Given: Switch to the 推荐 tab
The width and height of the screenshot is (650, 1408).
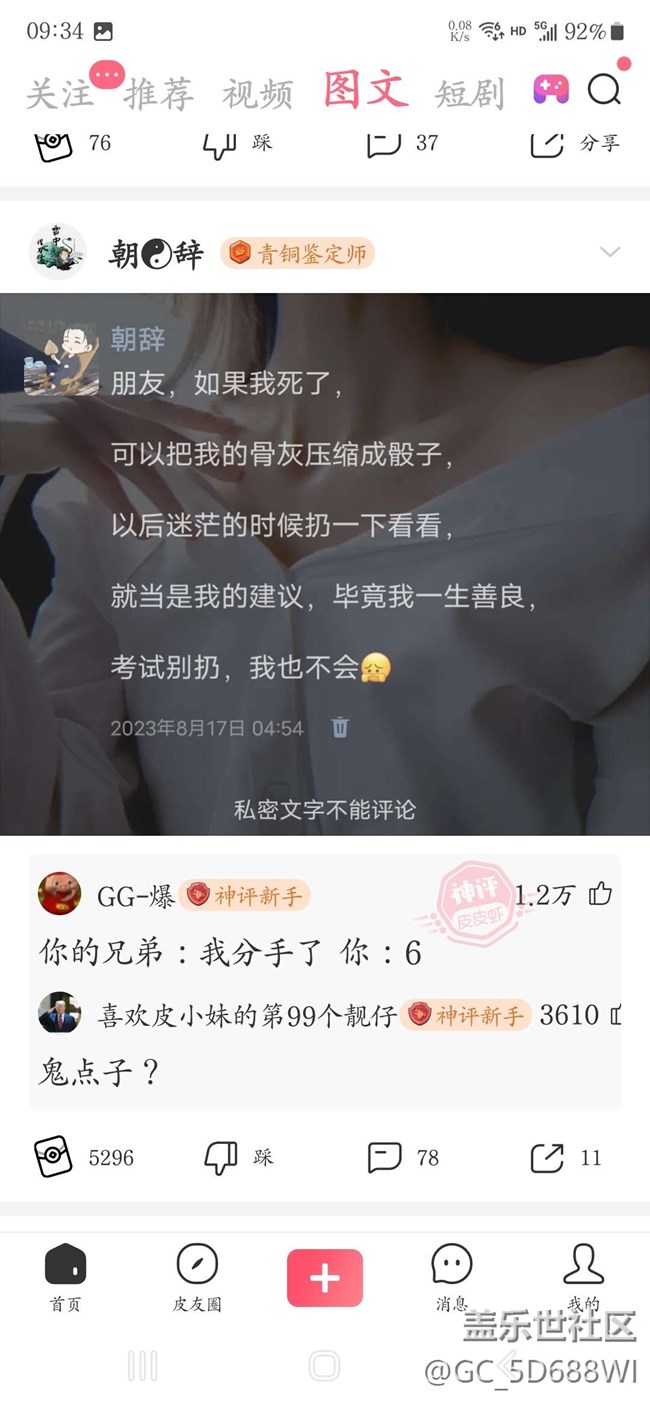Looking at the screenshot, I should tap(158, 94).
